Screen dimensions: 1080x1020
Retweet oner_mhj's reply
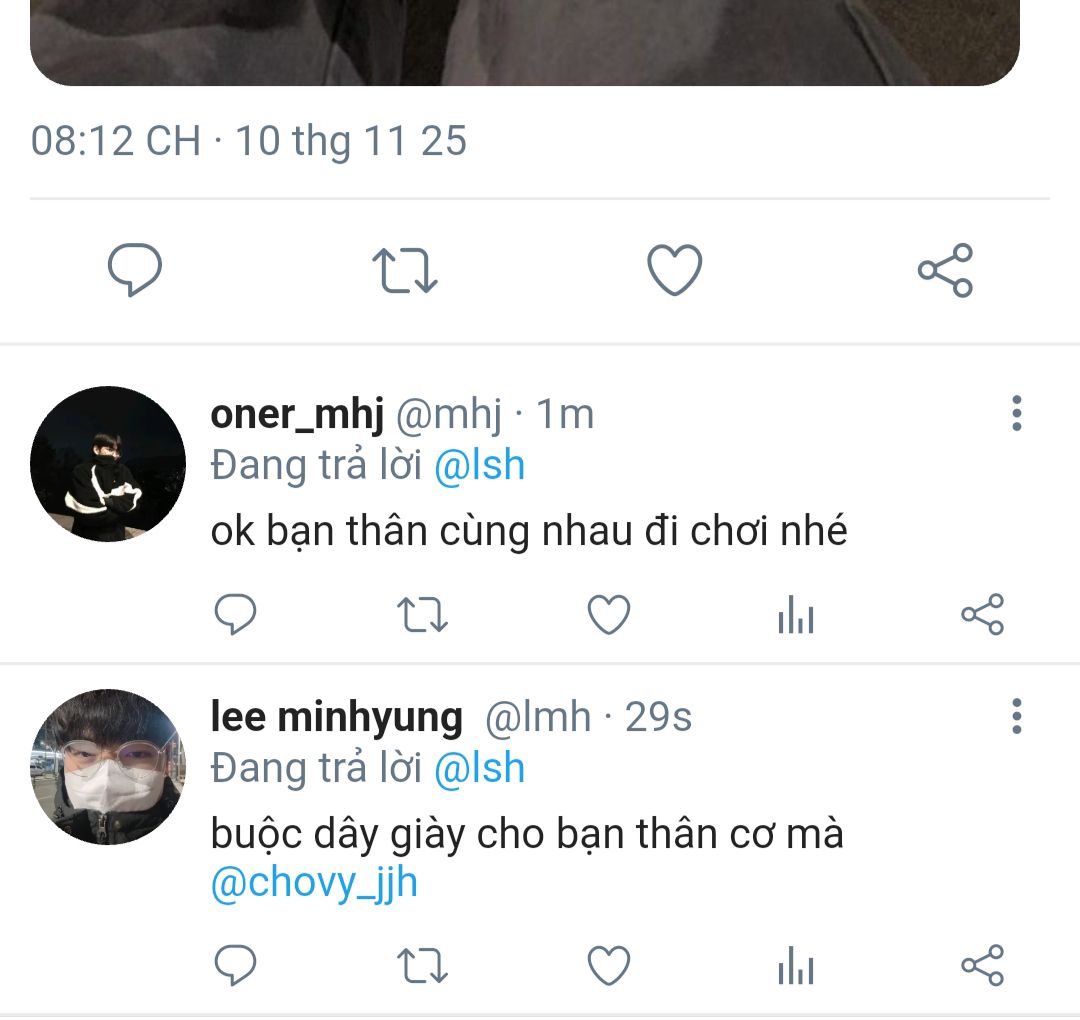[x=422, y=615]
